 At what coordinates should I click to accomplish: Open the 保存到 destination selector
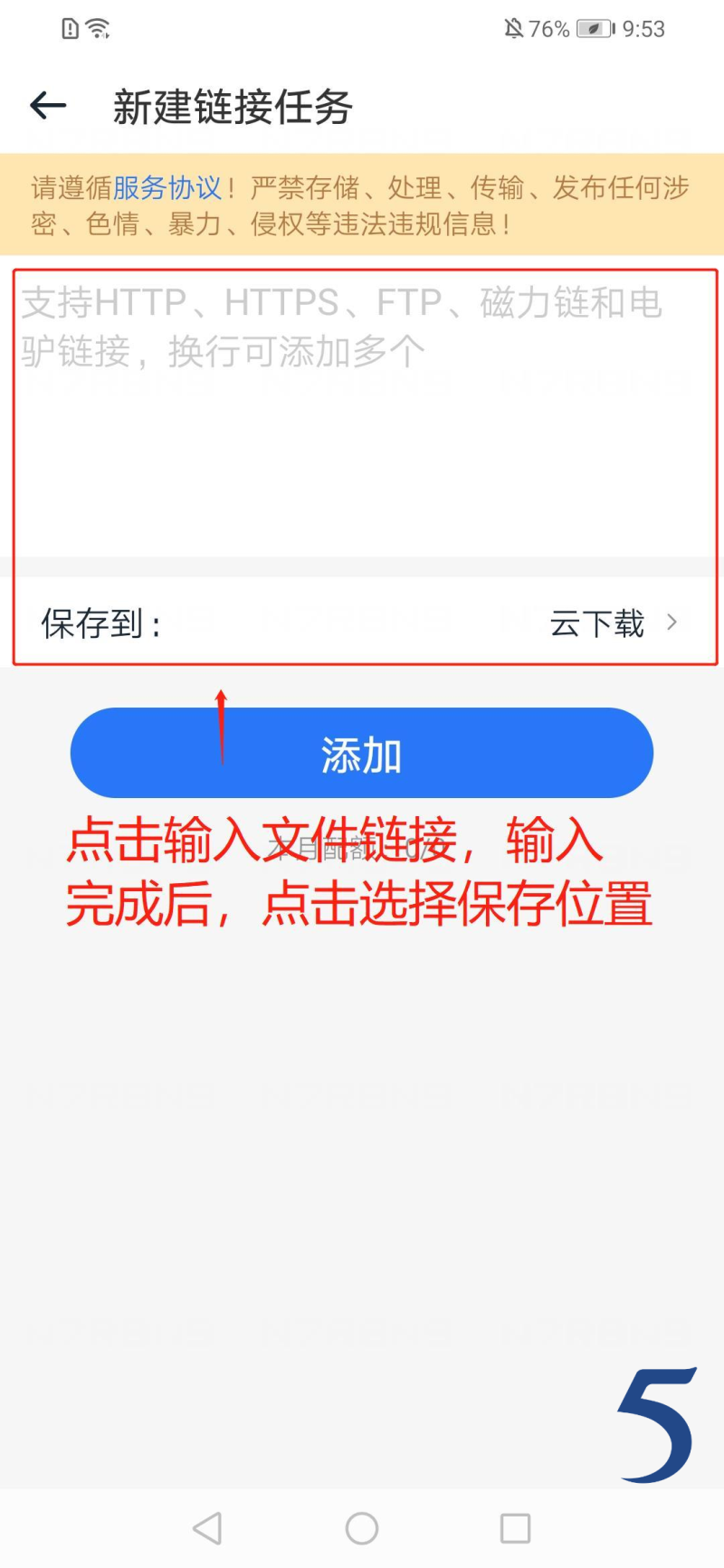362,623
